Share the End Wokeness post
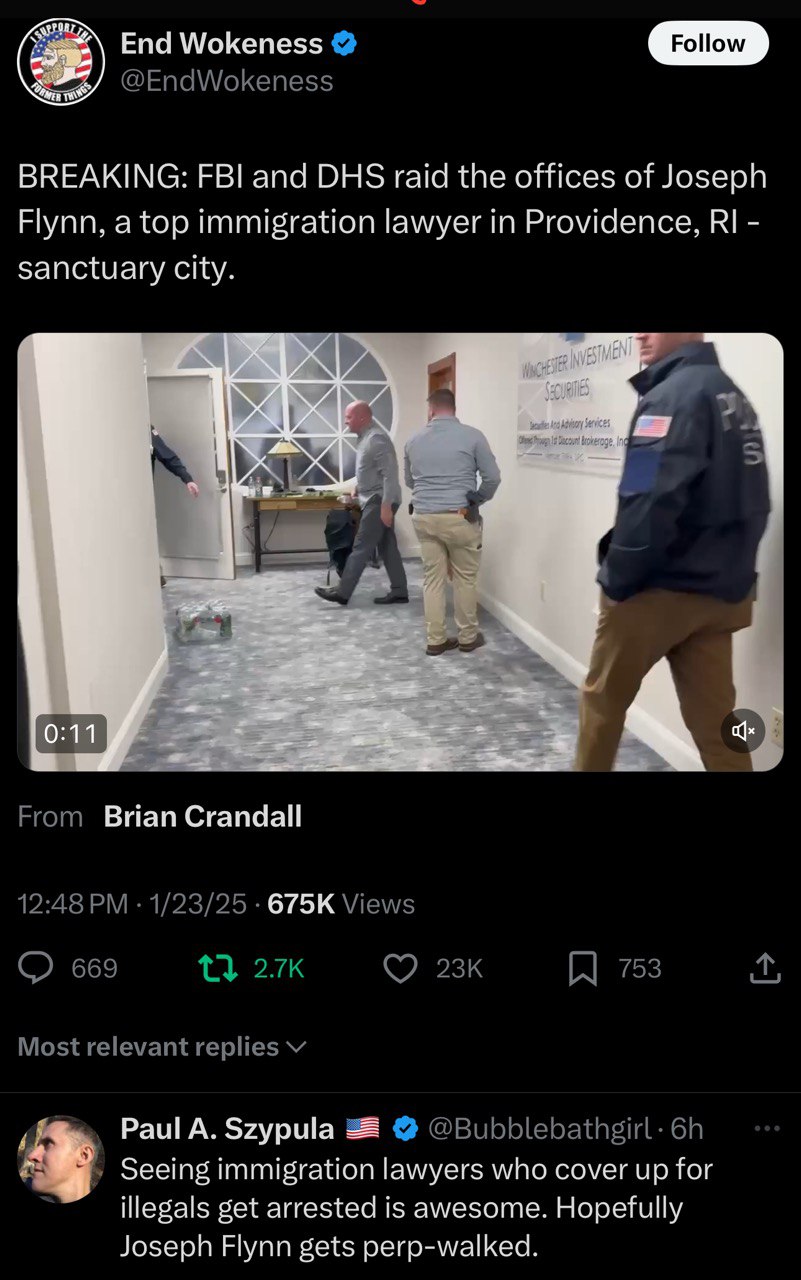The width and height of the screenshot is (801, 1280). pyautogui.click(x=763, y=968)
